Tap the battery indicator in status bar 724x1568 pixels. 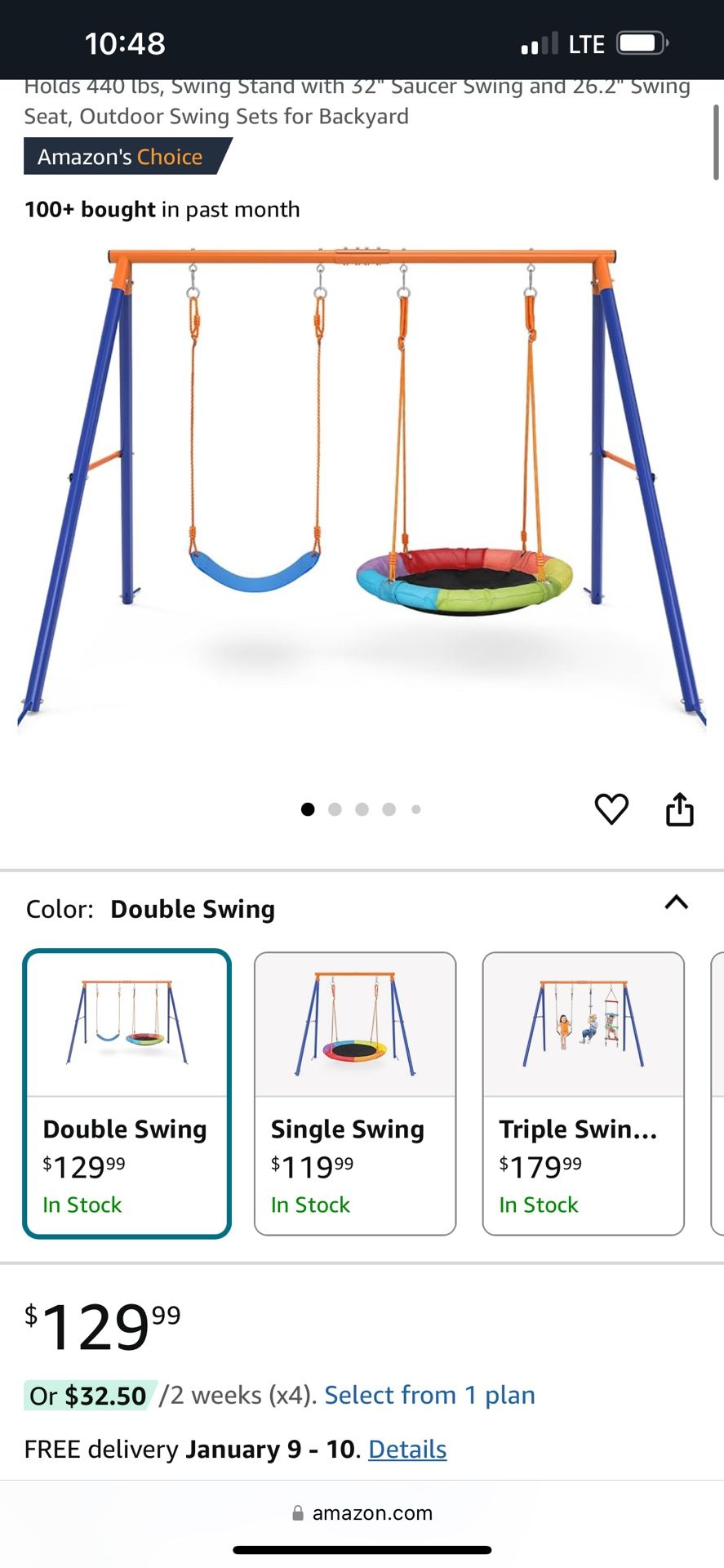(x=640, y=42)
